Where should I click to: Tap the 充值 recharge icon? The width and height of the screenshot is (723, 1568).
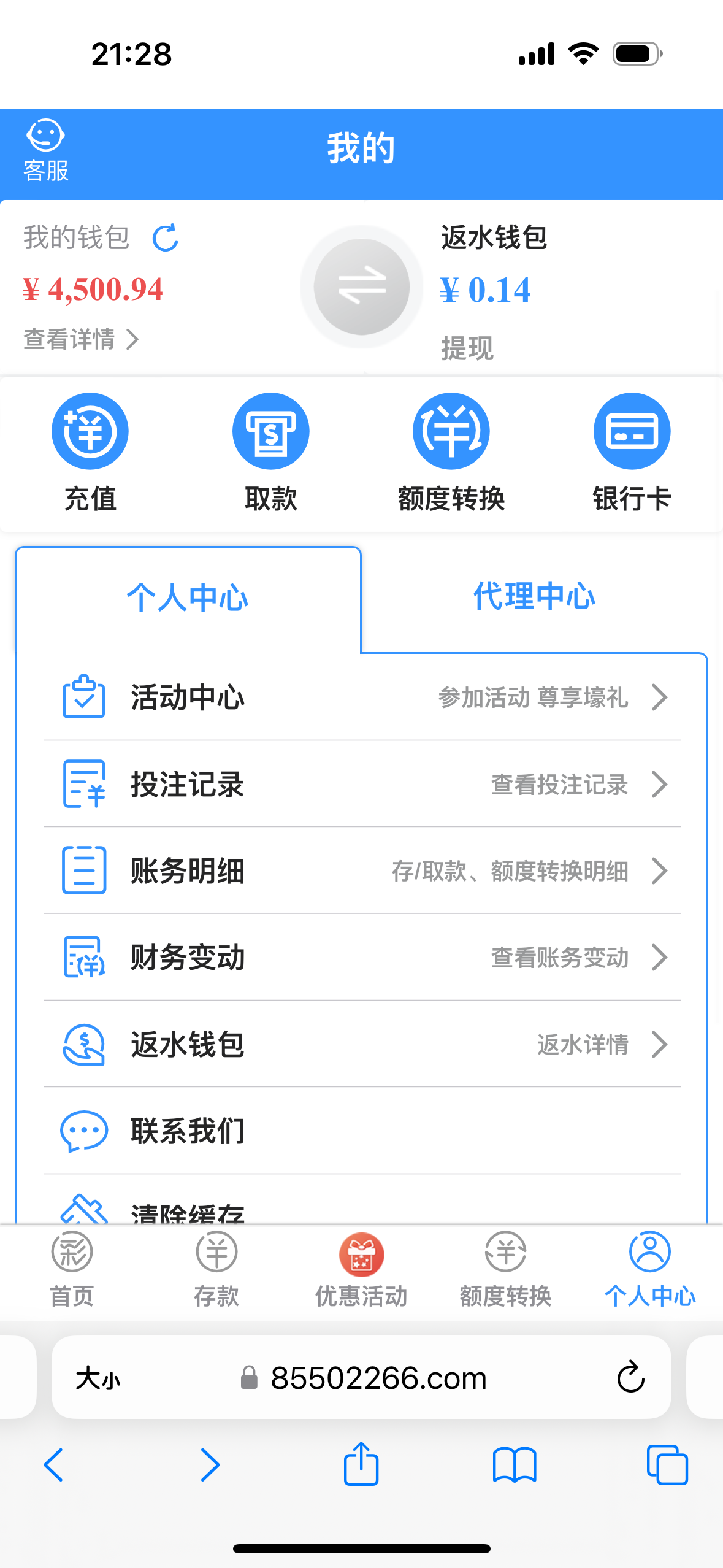[x=90, y=431]
